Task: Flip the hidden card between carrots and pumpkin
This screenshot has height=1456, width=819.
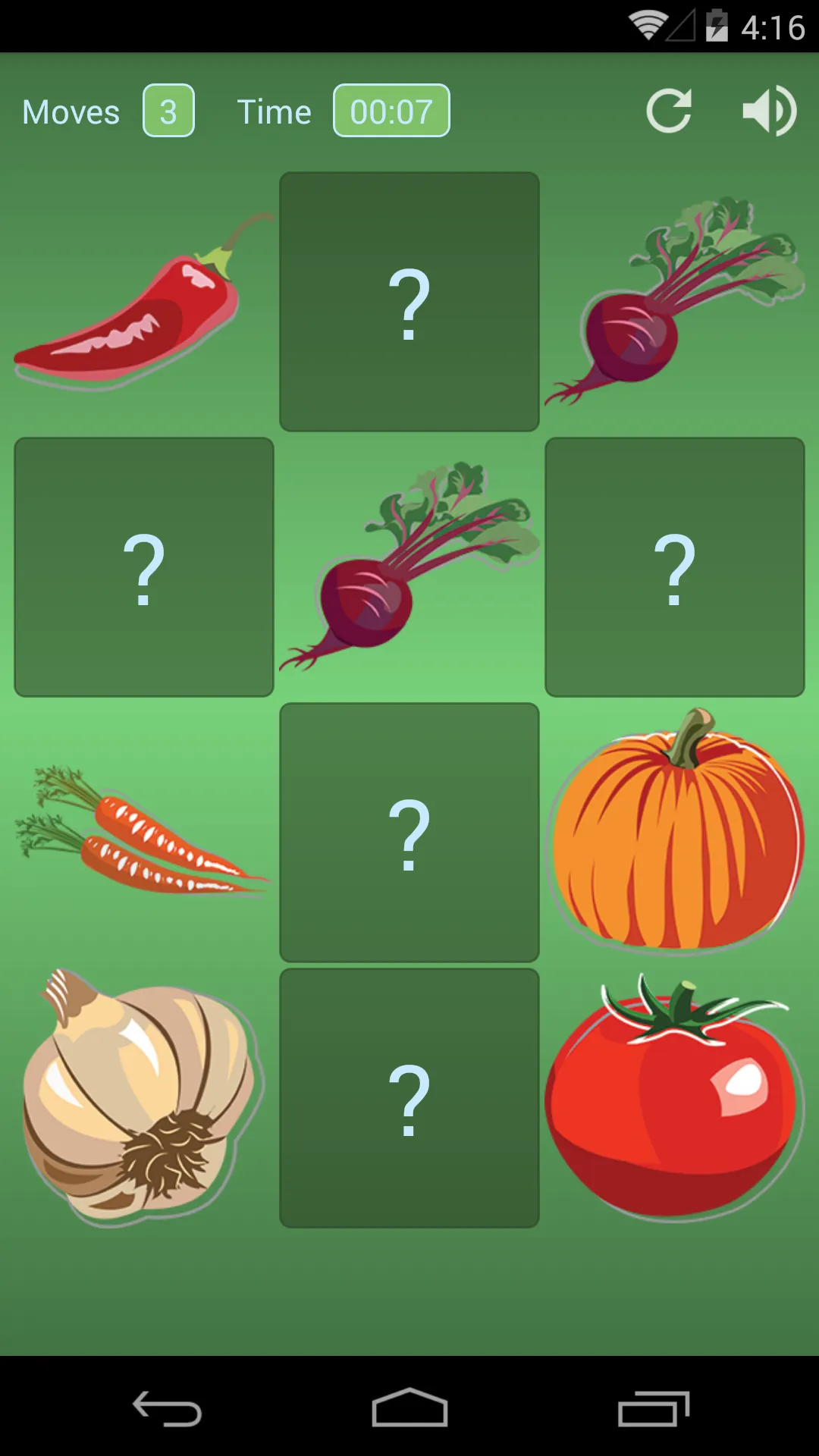Action: (409, 833)
